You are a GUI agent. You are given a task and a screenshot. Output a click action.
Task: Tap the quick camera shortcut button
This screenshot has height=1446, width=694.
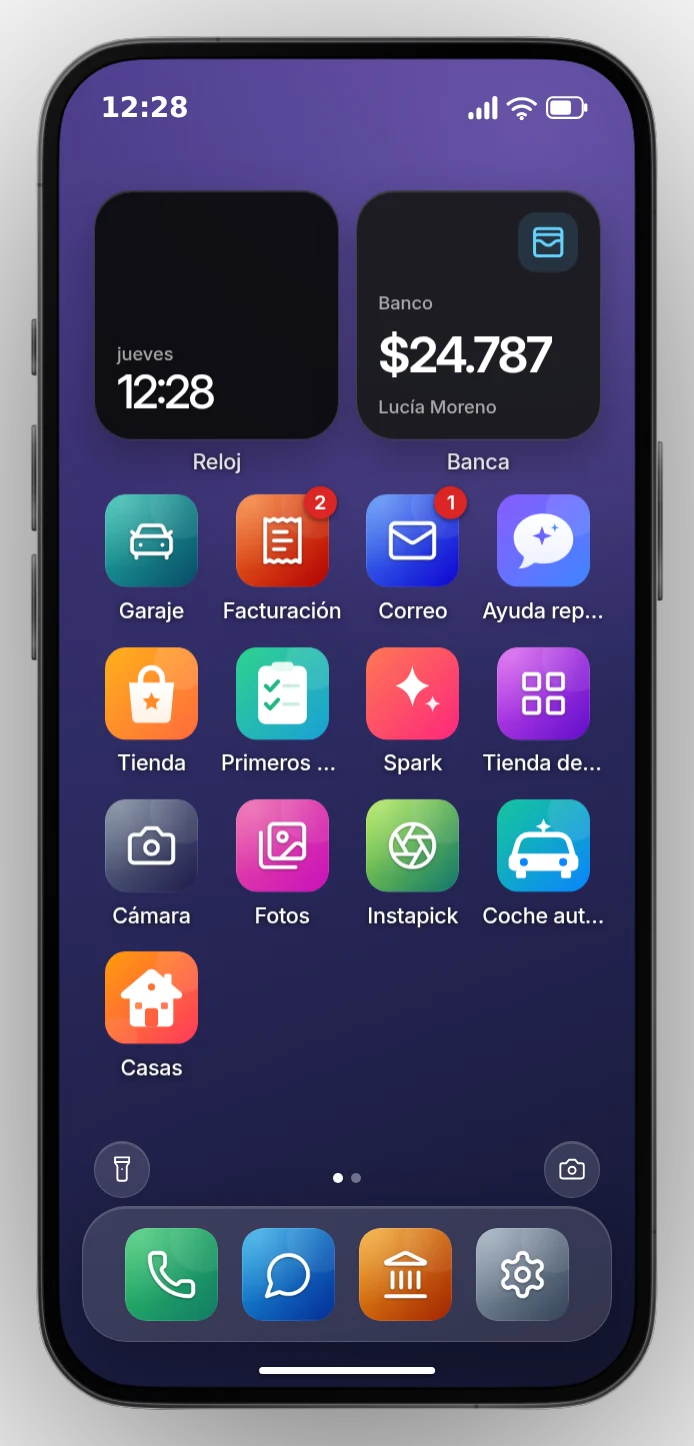[572, 1170]
